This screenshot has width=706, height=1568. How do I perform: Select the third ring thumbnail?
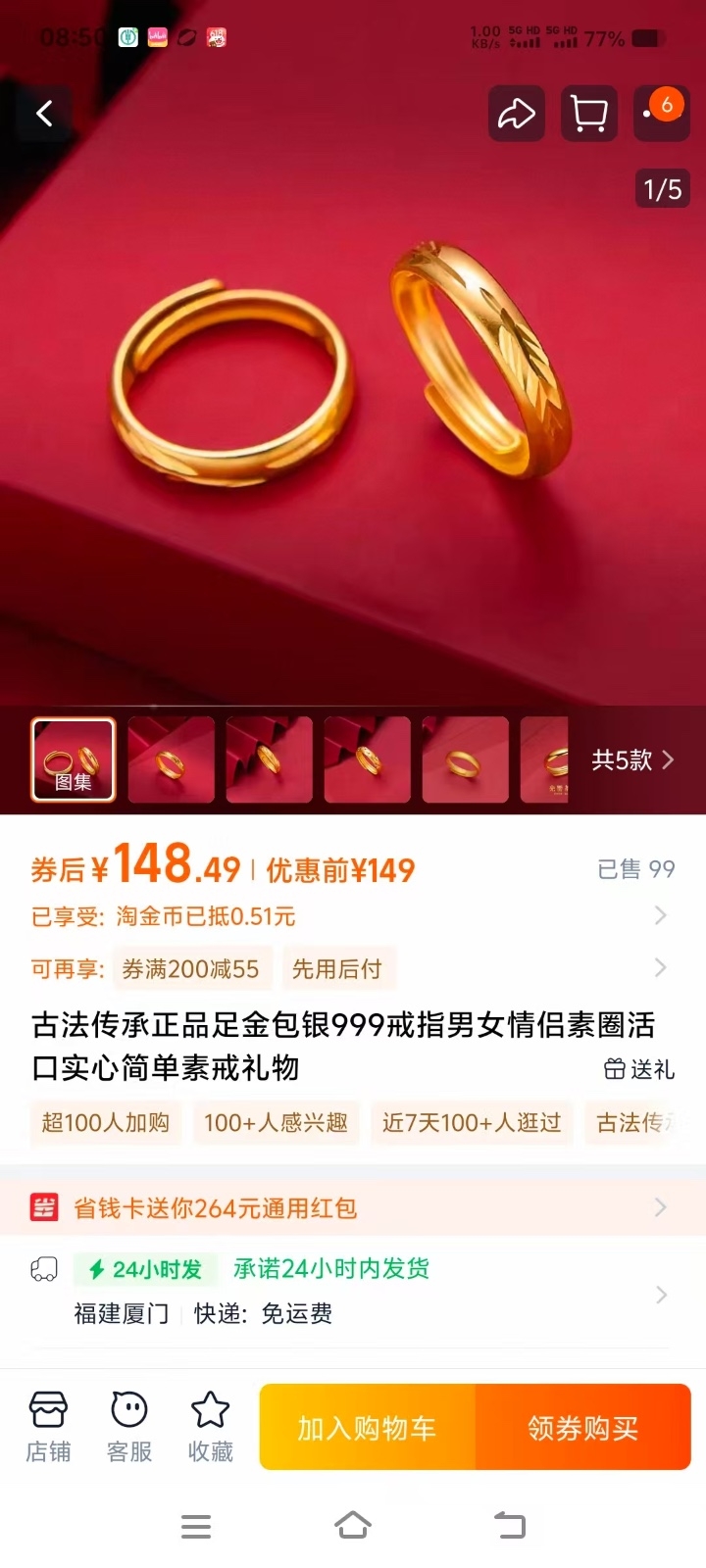coord(270,759)
